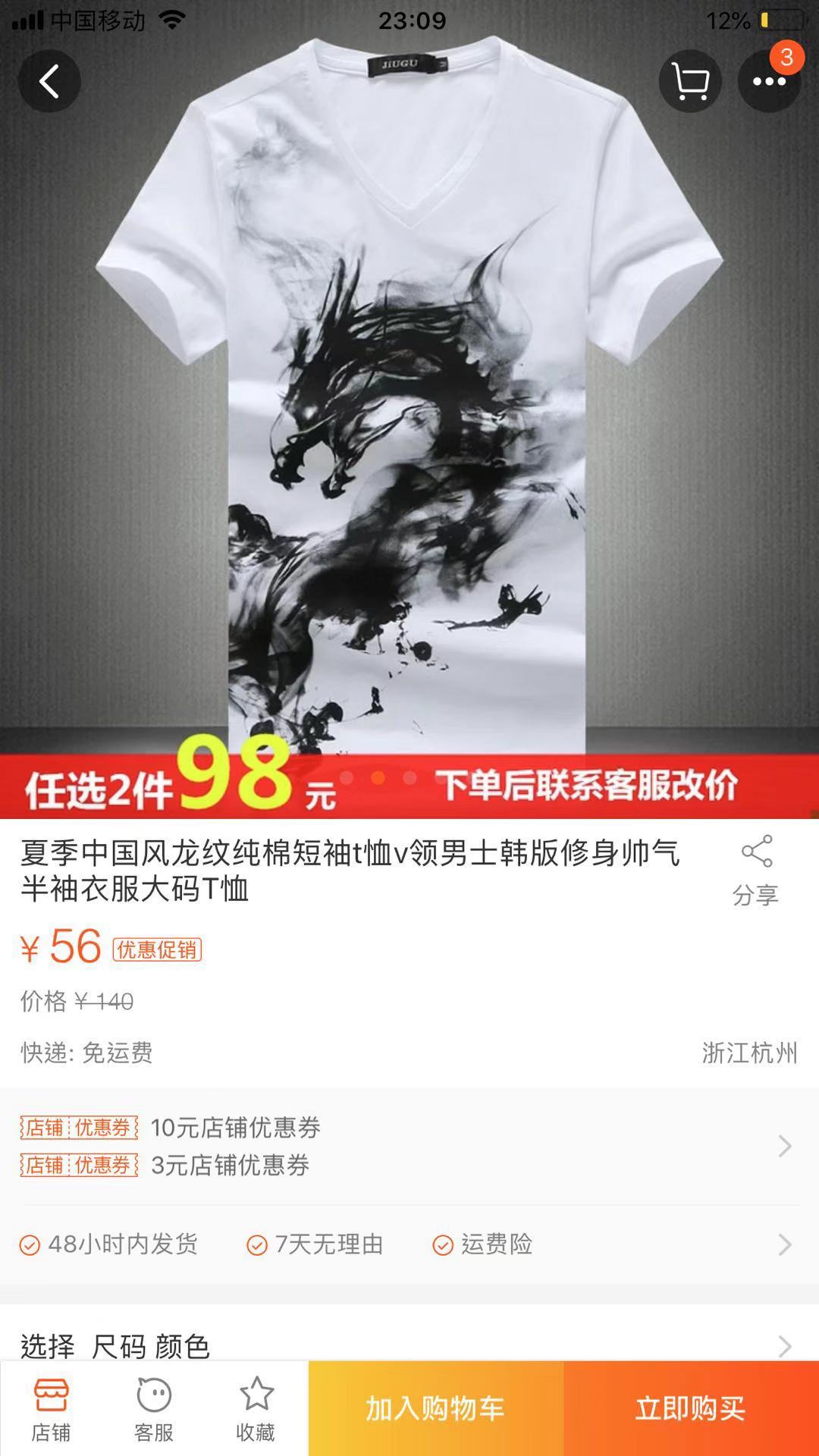Tap 加入购物车 to add to cart
Image resolution: width=819 pixels, height=1456 pixels.
coord(436,1408)
